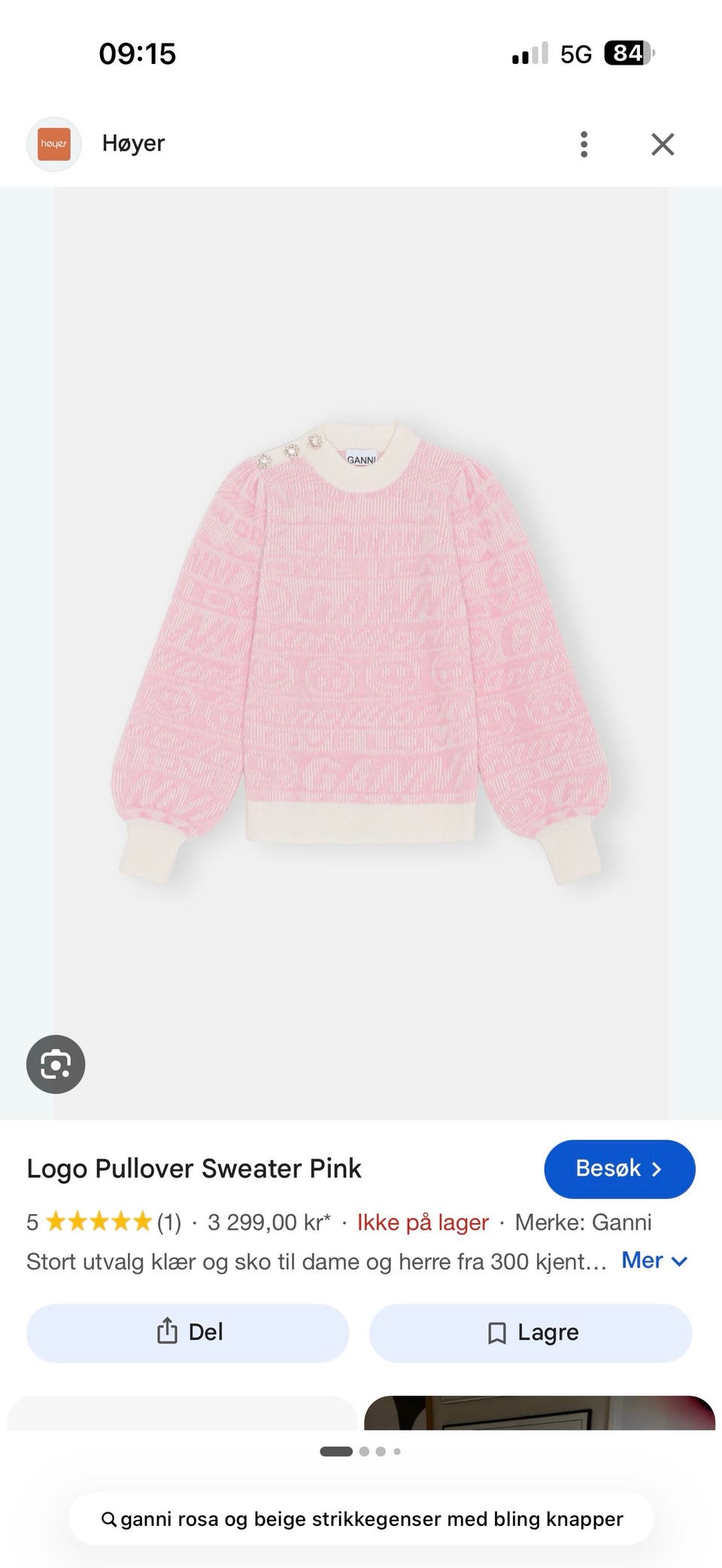Tap the search query bar at bottom
Screen dimensions: 722x1568
[361, 1519]
